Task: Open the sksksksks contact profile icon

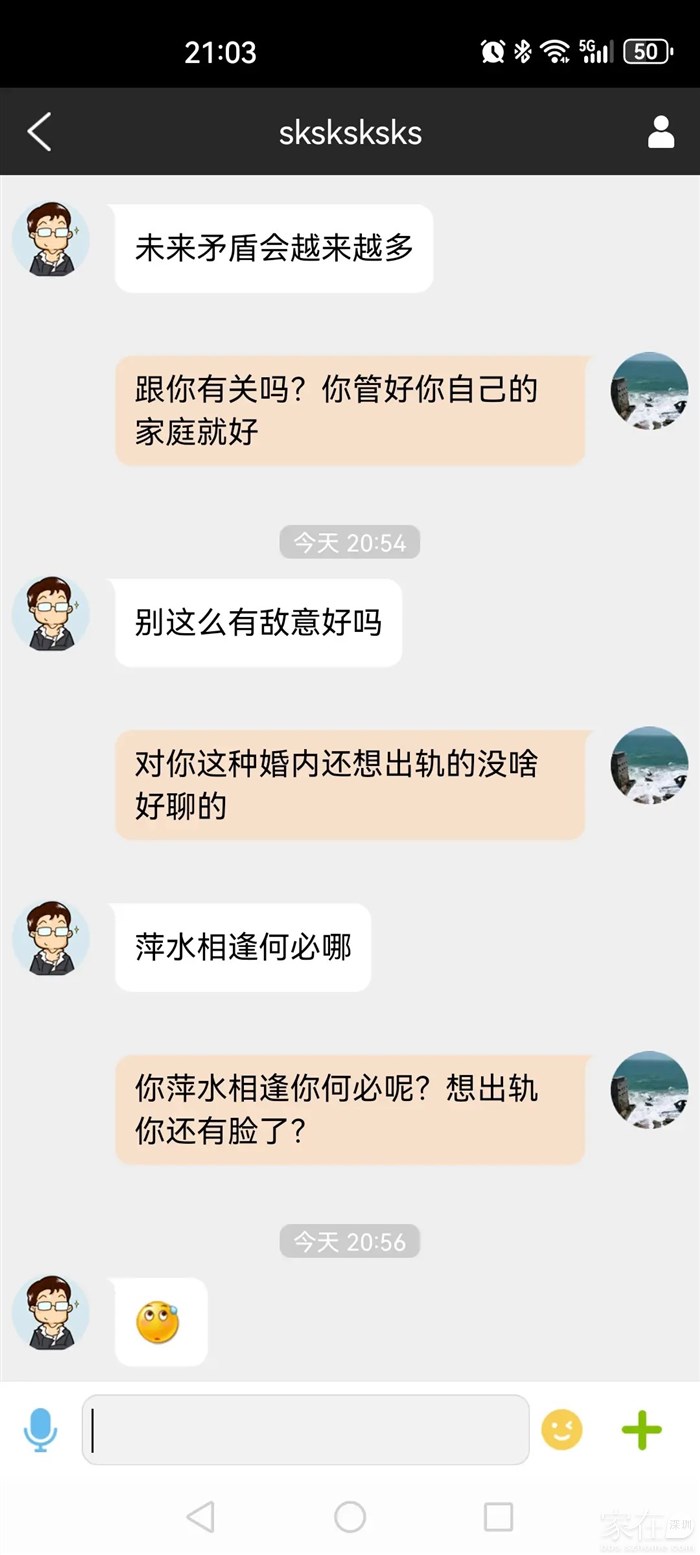Action: 661,132
